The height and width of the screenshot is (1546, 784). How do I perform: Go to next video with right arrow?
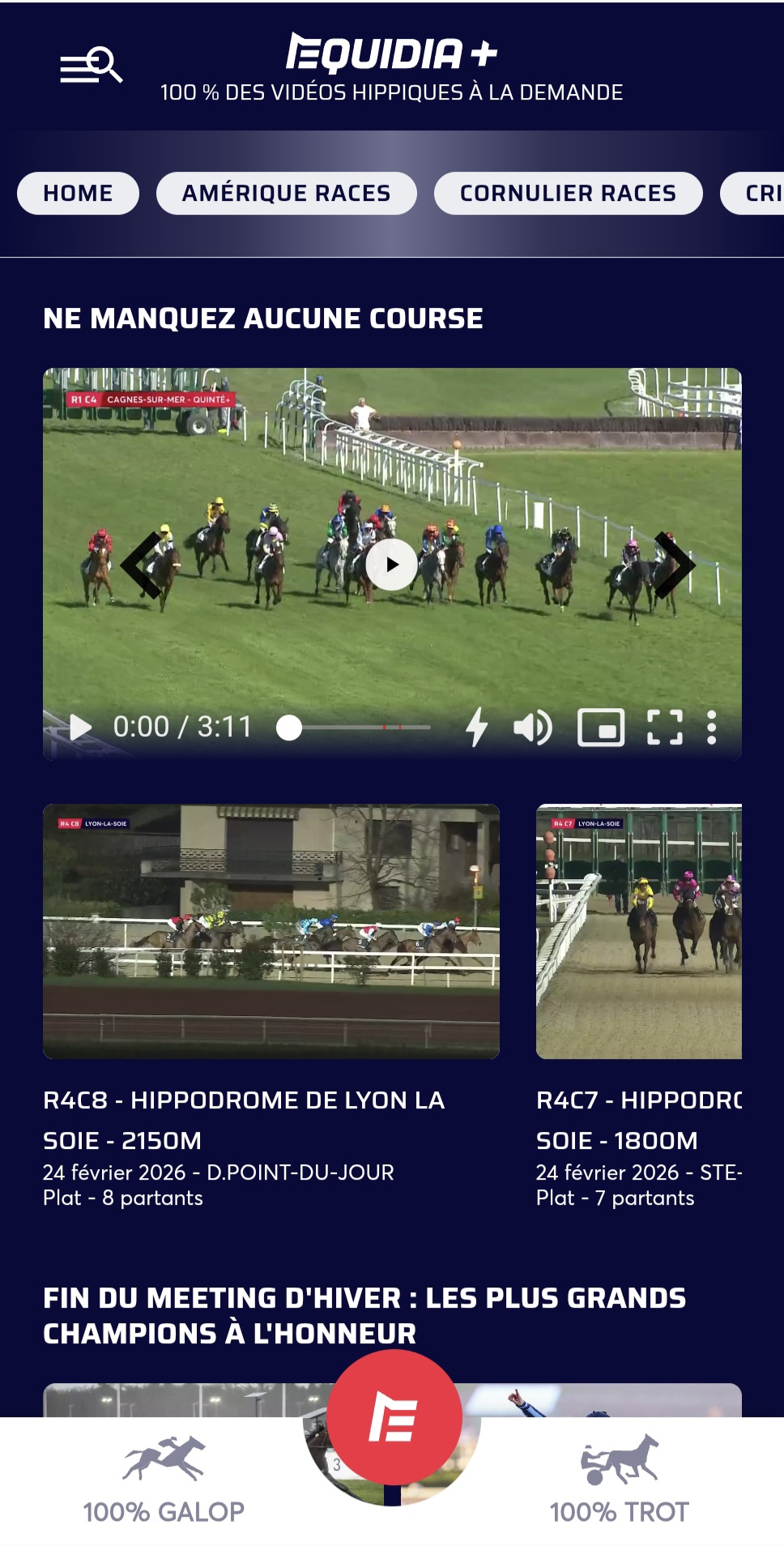coord(674,565)
